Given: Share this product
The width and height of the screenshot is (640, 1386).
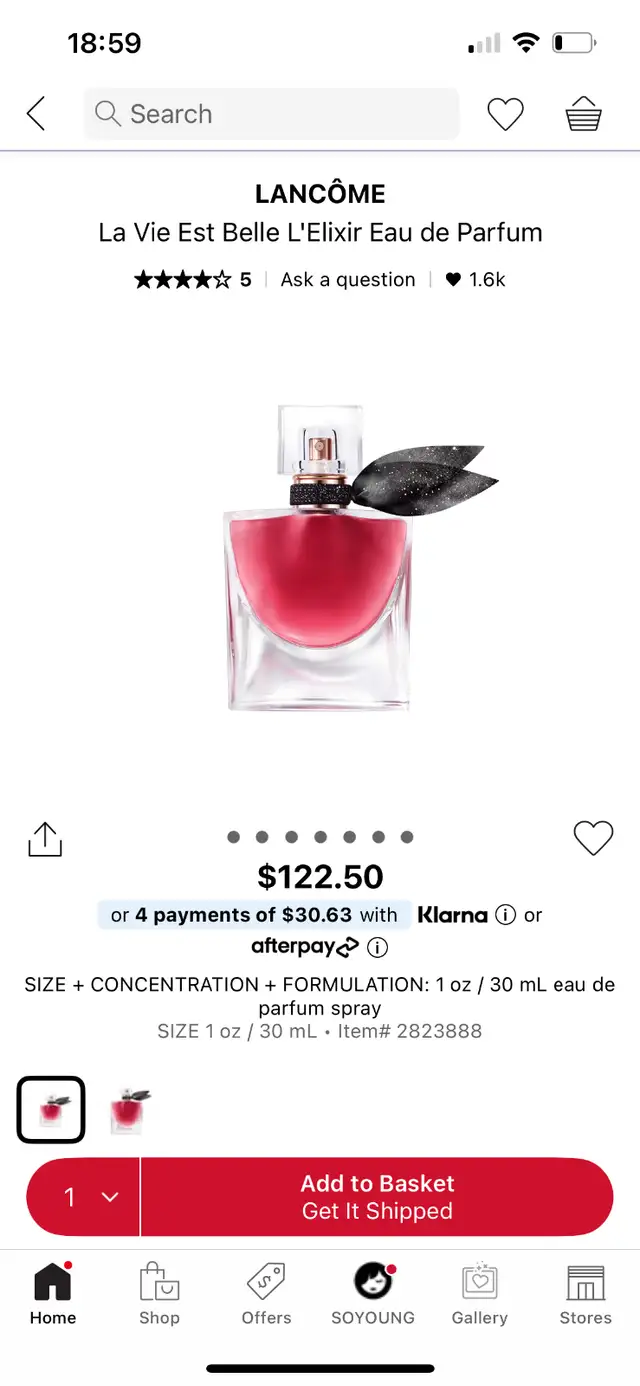Looking at the screenshot, I should (45, 839).
